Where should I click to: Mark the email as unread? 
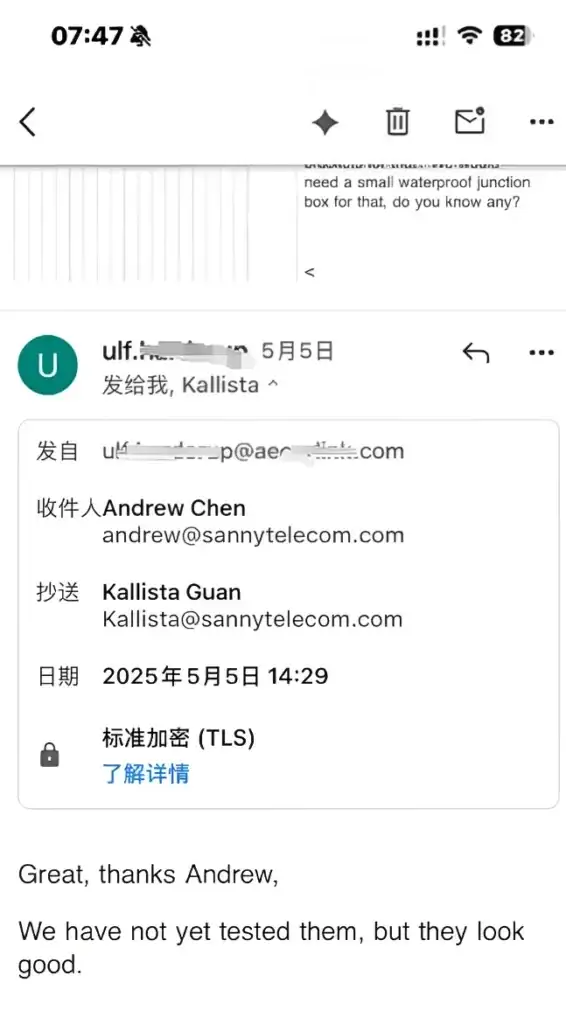tap(469, 121)
